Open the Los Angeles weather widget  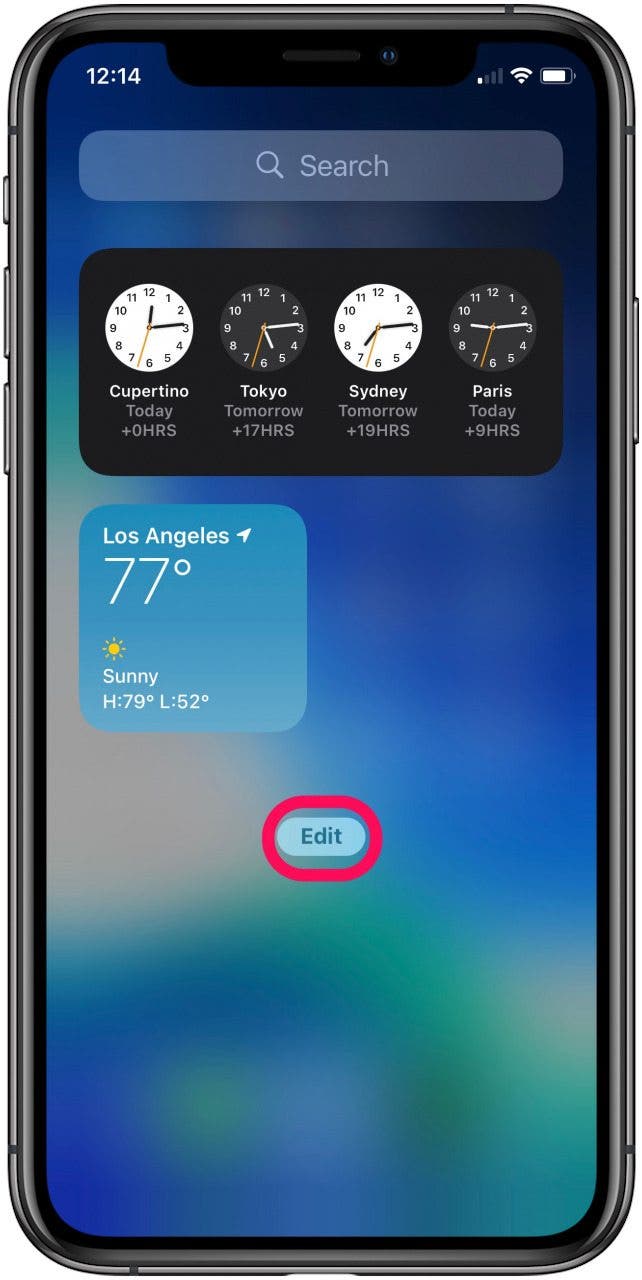click(193, 618)
